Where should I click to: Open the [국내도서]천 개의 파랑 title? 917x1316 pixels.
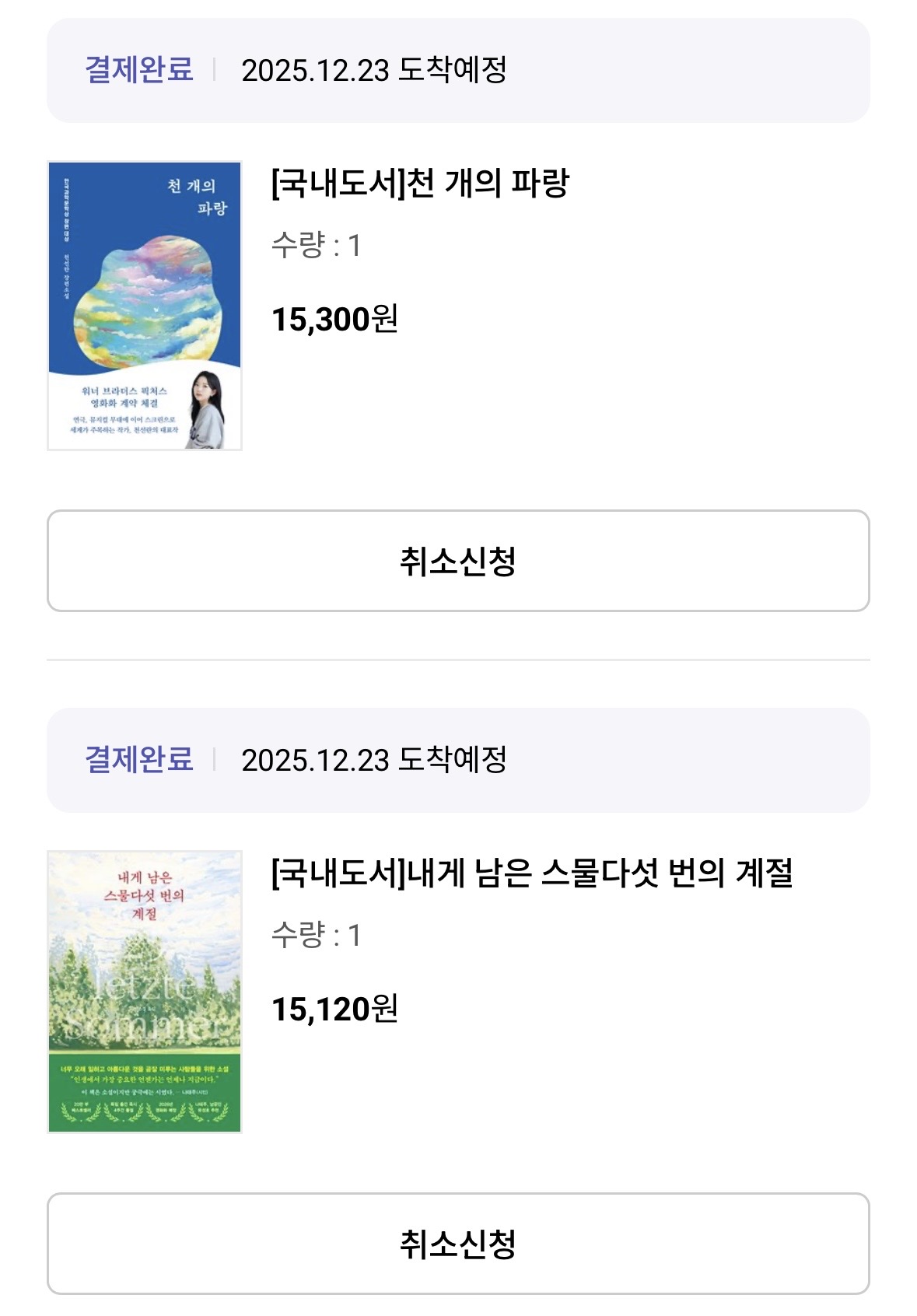point(420,184)
